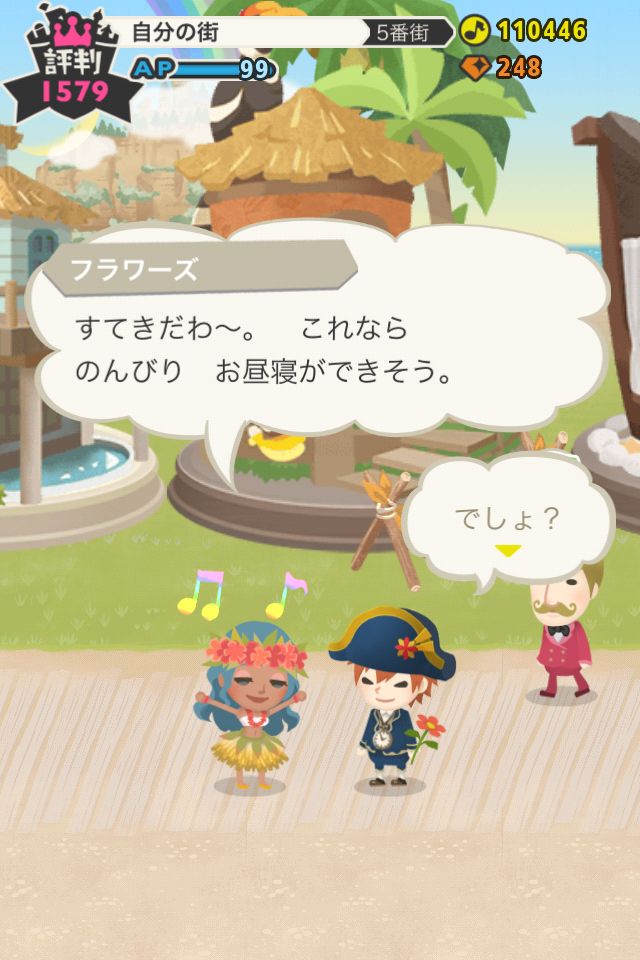Advance the フラワーズ dialogue bubble

[320, 335]
